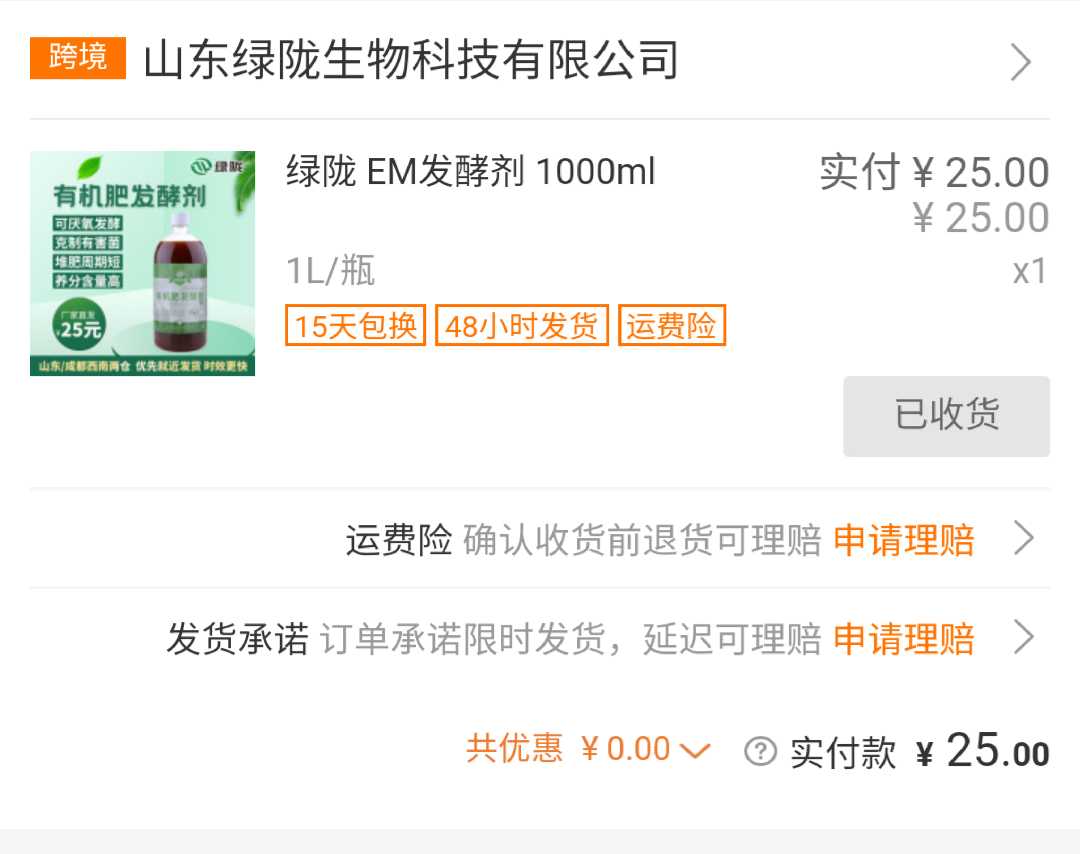Open the 绿陇 EM发酵剂 1000ml product title
1080x854 pixels.
pos(470,173)
